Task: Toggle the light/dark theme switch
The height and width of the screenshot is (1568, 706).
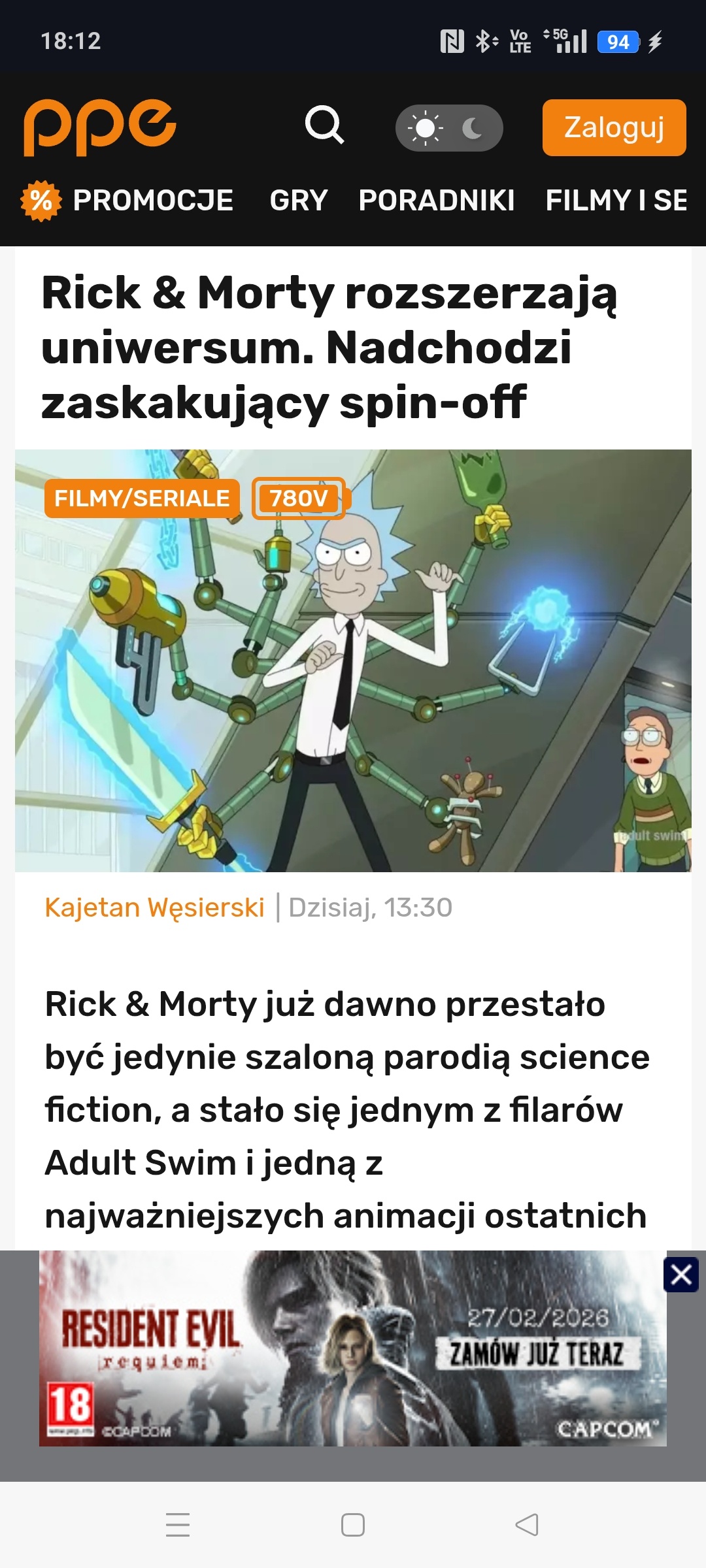Action: 449,128
